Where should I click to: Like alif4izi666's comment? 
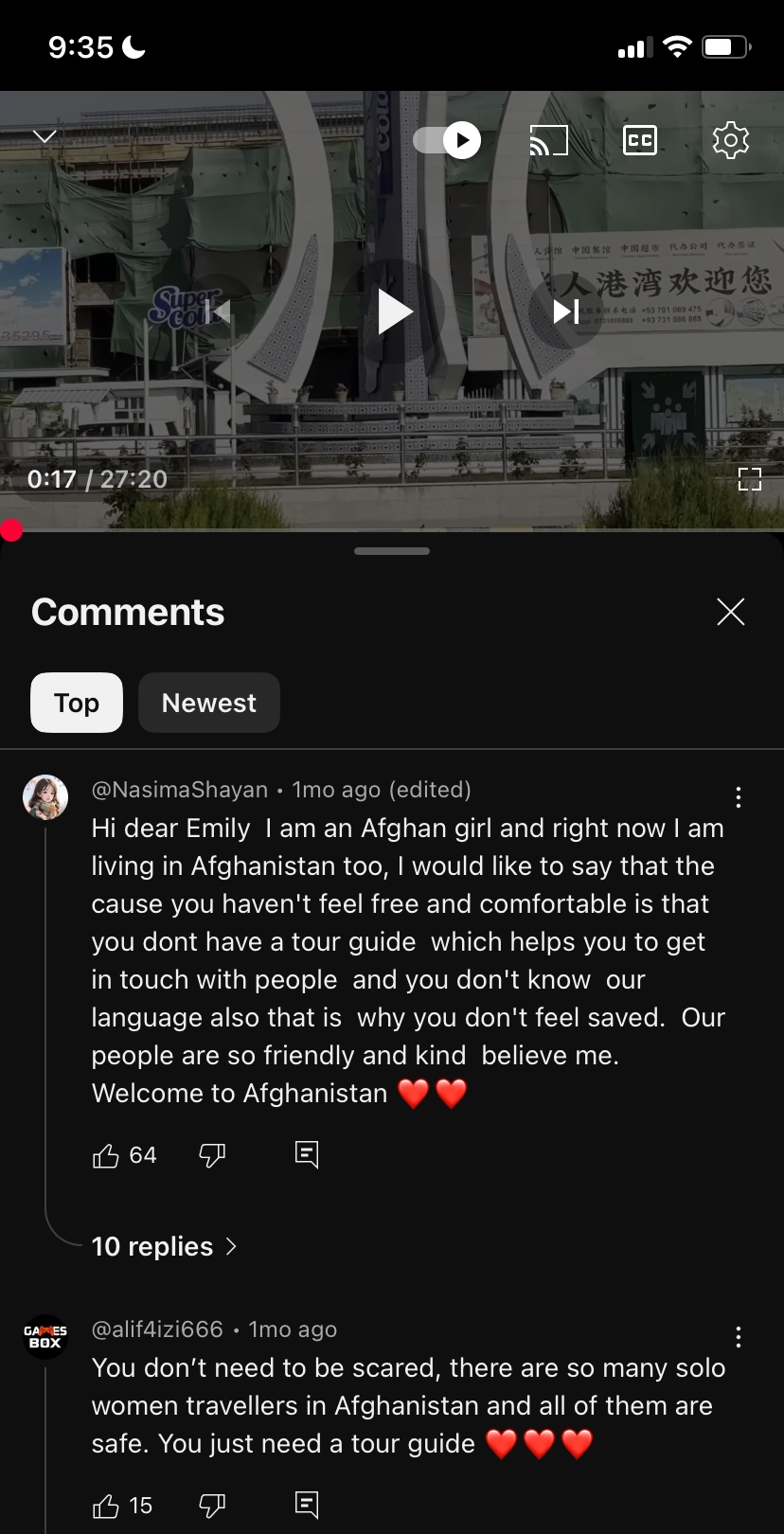[x=105, y=1506]
